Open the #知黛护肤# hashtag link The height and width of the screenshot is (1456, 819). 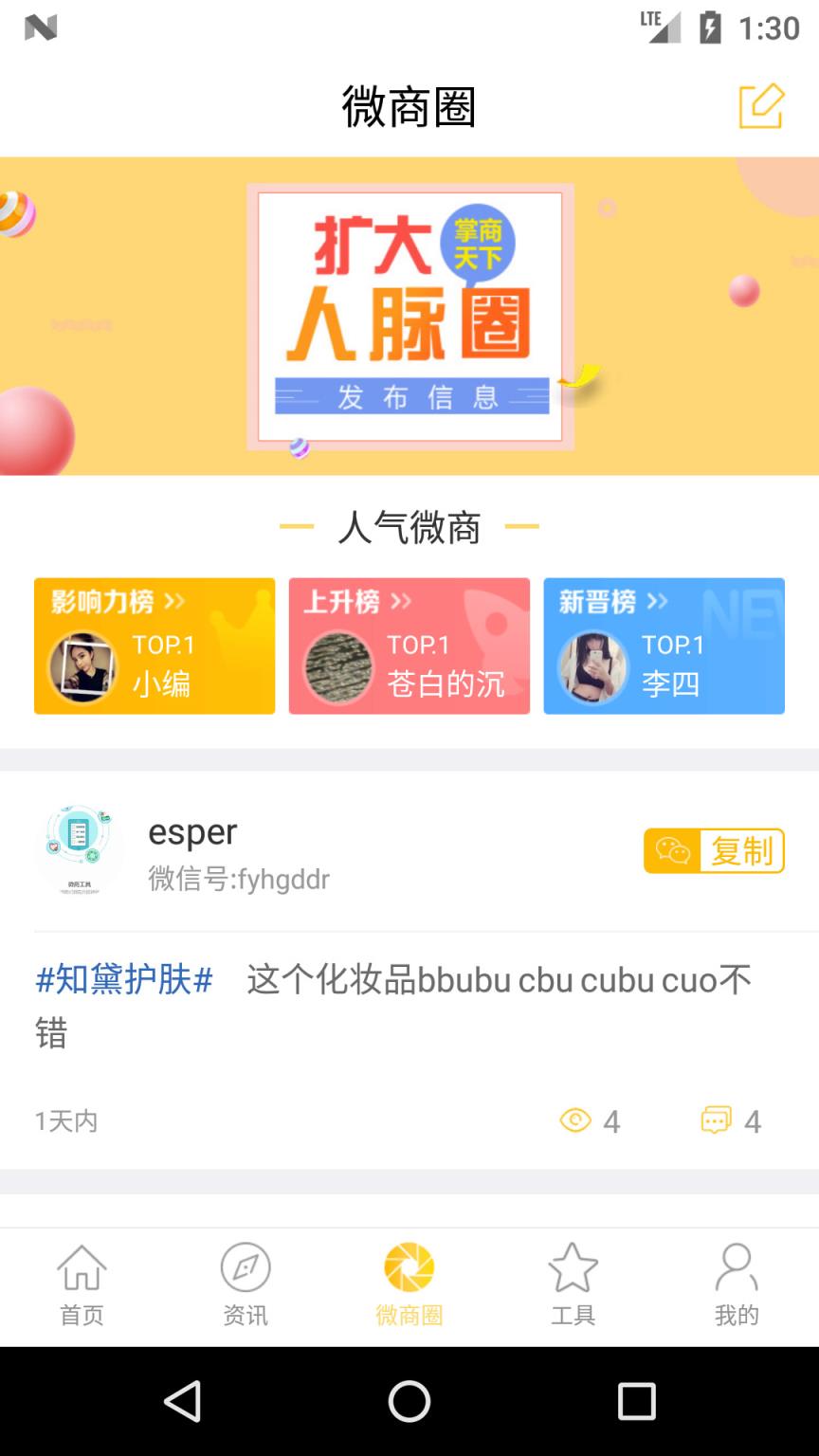(123, 980)
